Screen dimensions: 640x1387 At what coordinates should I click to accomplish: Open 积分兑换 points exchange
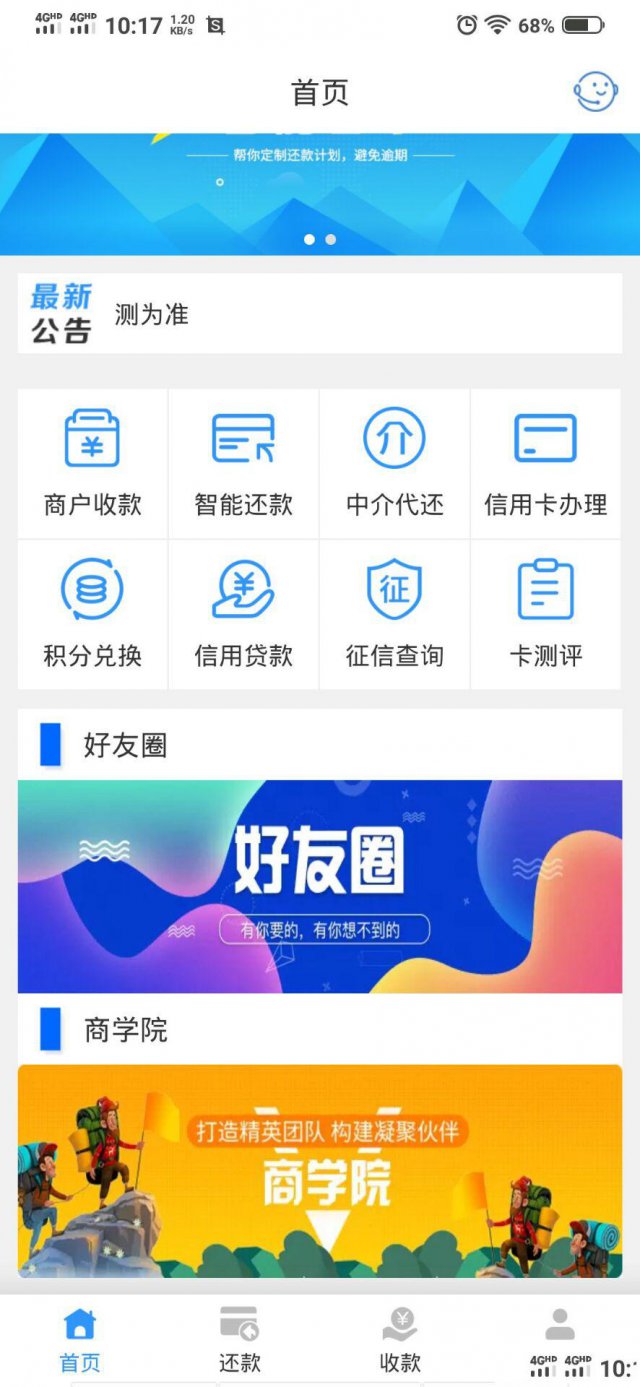92,614
